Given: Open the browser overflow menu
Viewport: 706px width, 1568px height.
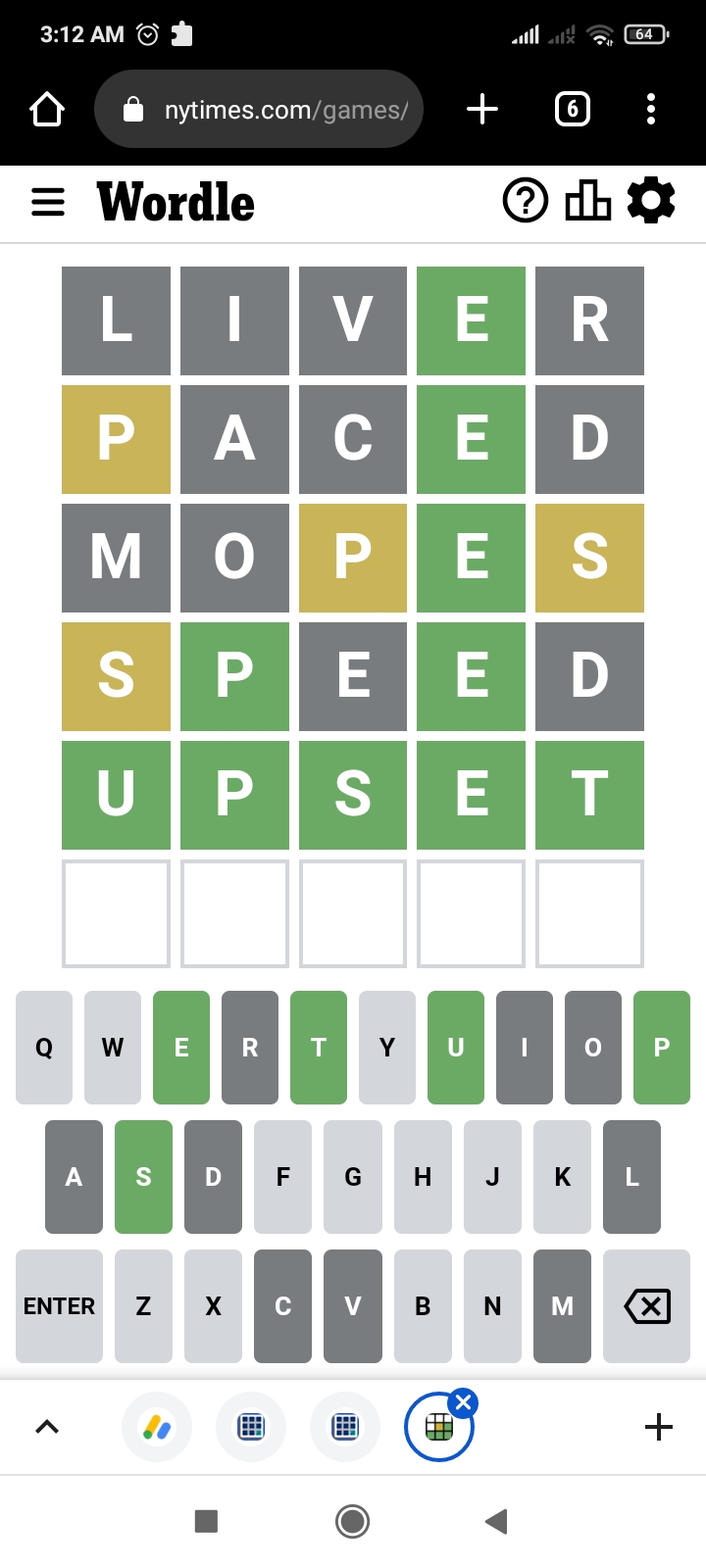Looking at the screenshot, I should click(x=651, y=109).
